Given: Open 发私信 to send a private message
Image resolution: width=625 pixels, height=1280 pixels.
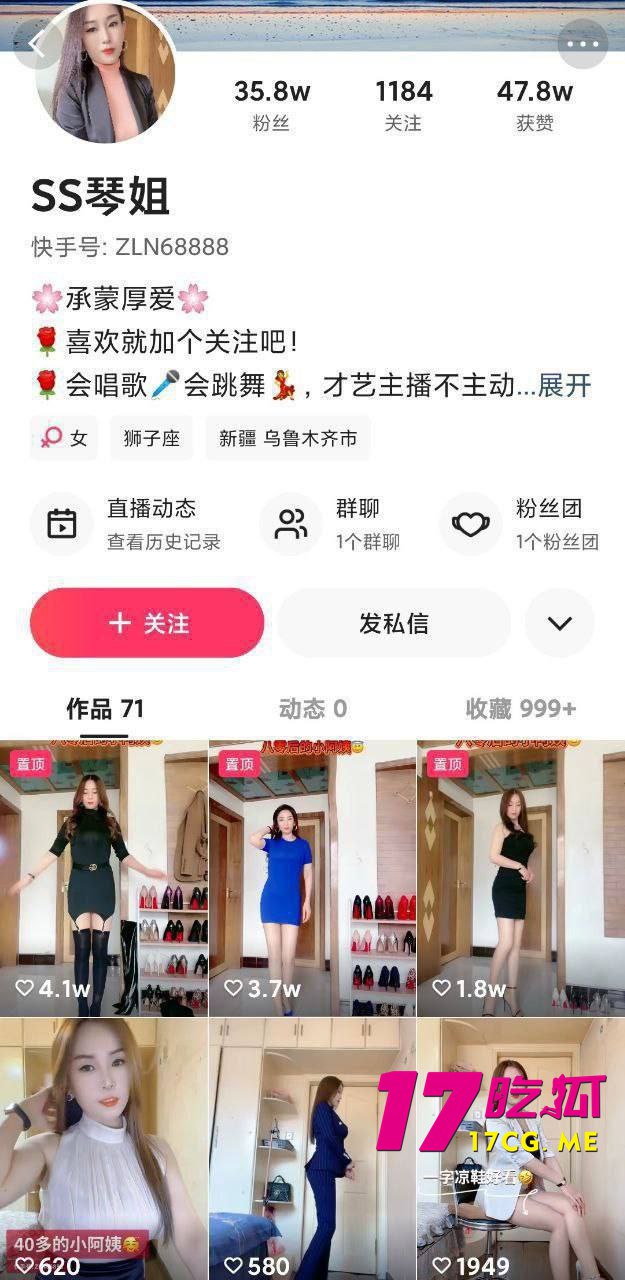Looking at the screenshot, I should point(394,623).
